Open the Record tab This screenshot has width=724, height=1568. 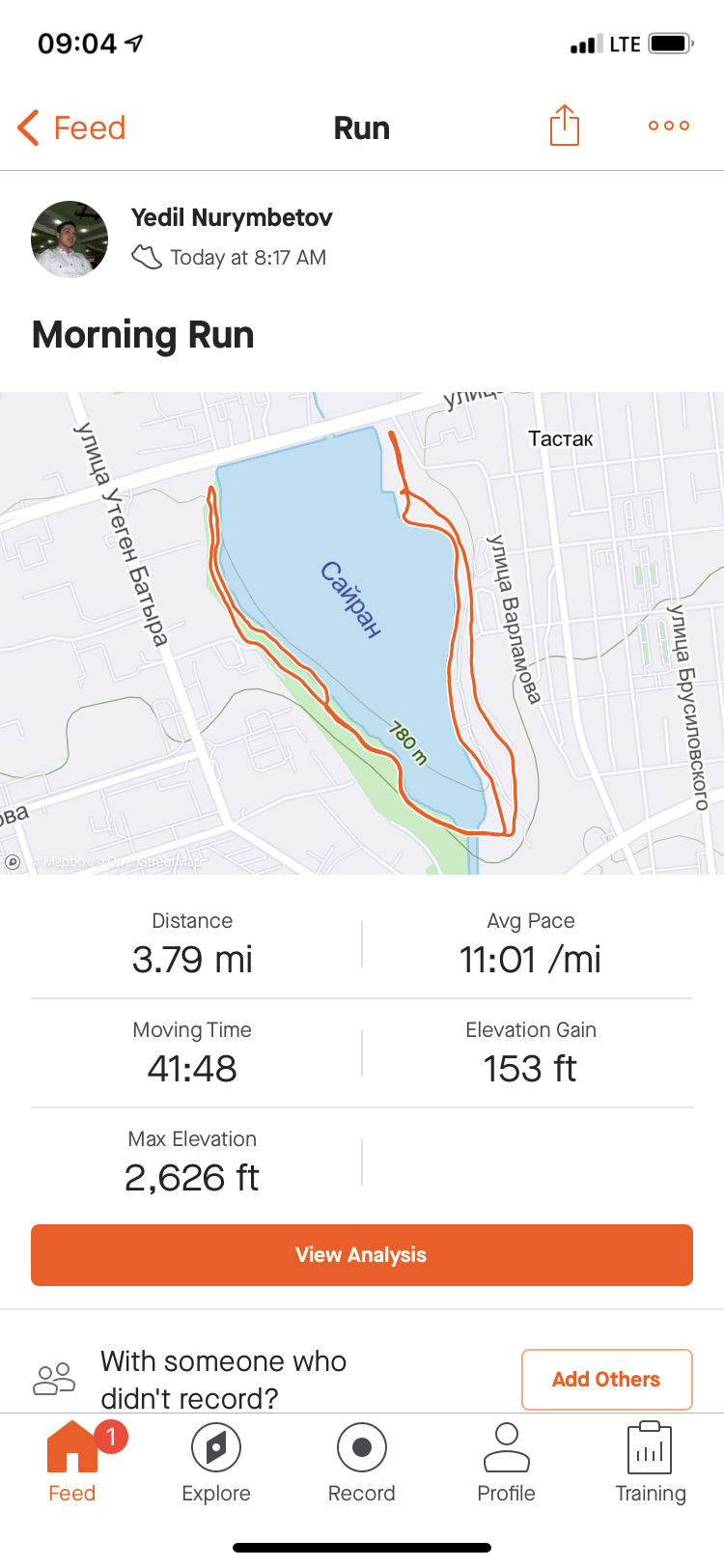[x=362, y=1463]
